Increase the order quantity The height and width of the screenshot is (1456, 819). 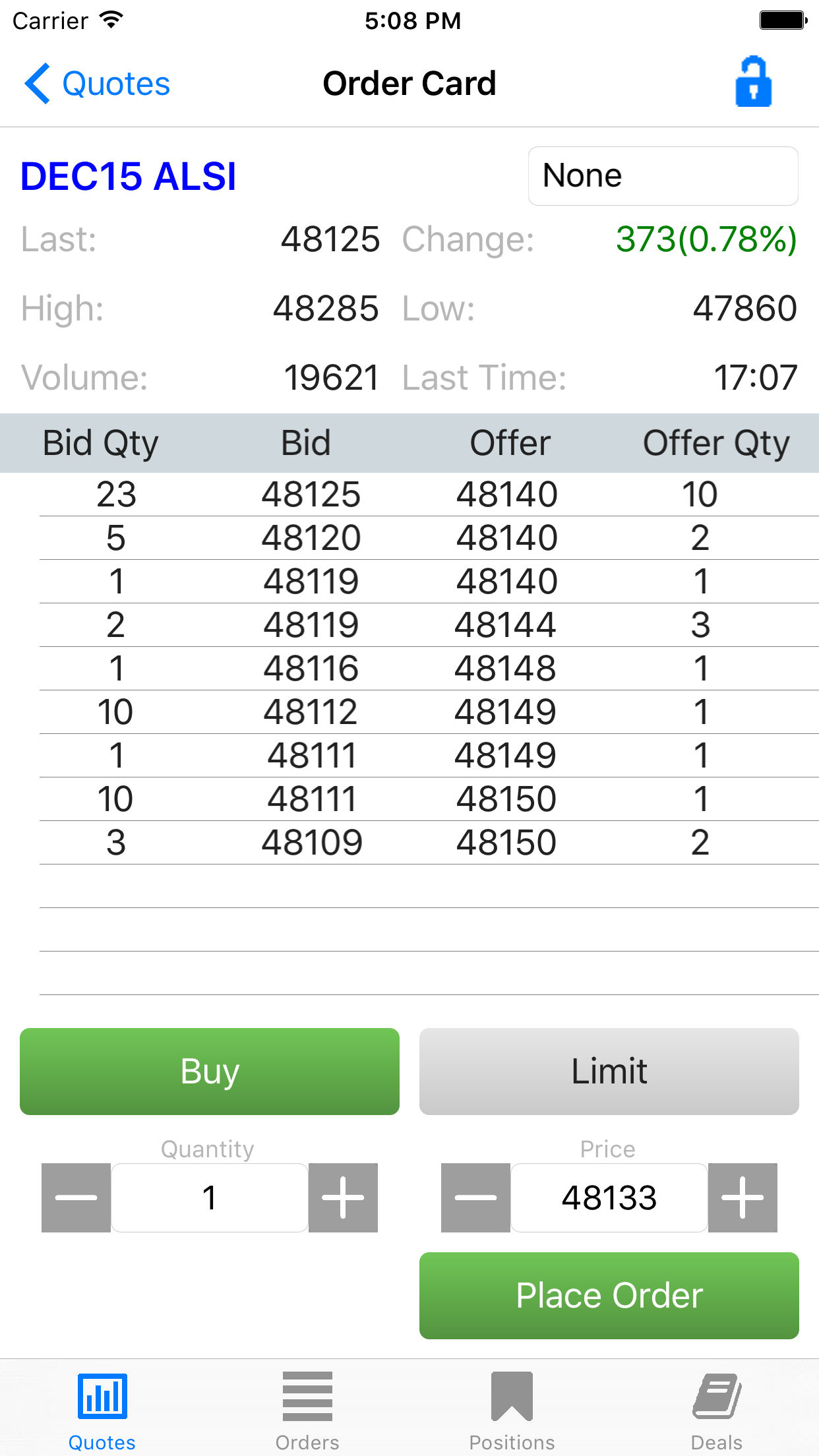[x=343, y=1198]
